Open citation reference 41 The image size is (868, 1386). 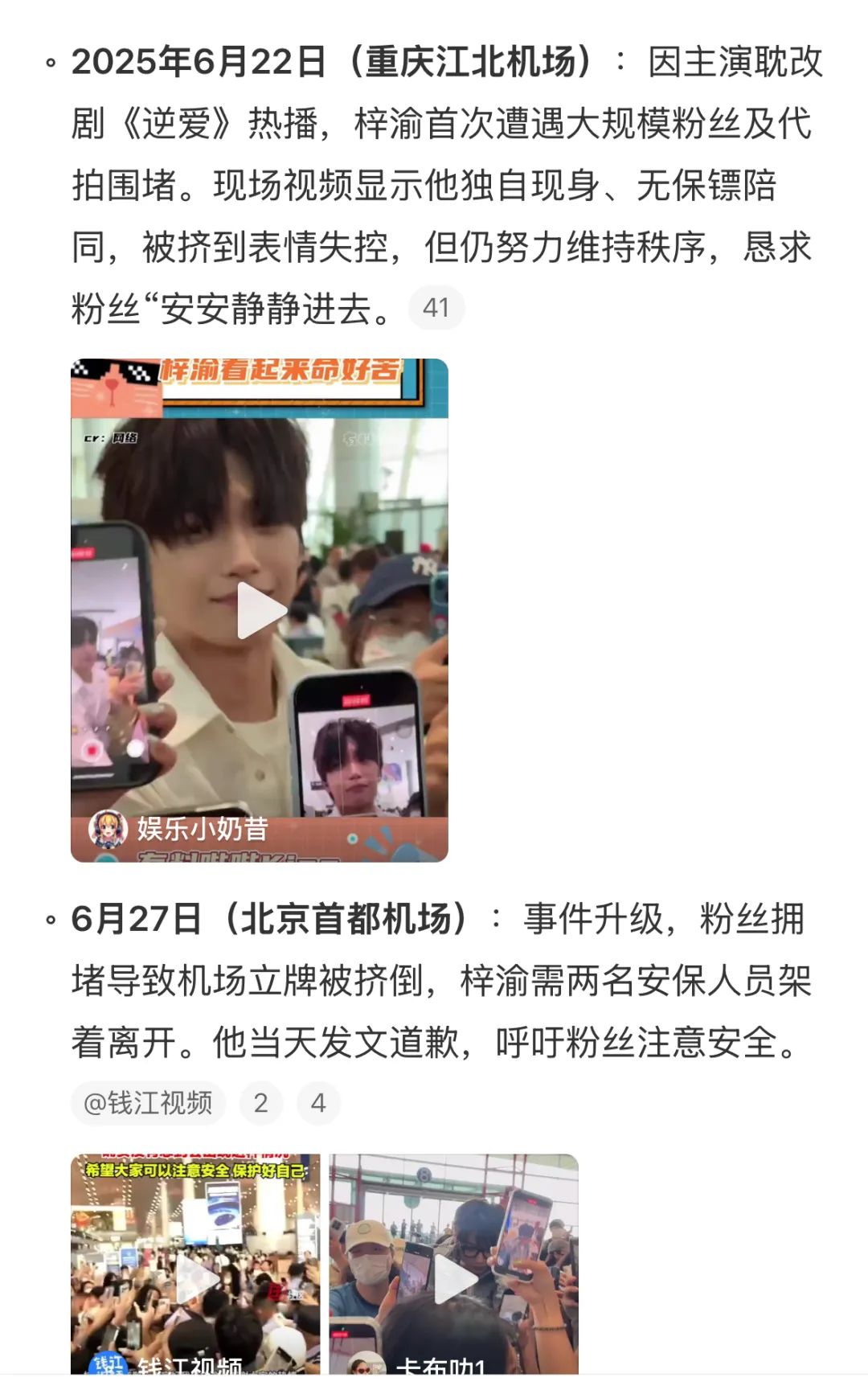point(436,308)
